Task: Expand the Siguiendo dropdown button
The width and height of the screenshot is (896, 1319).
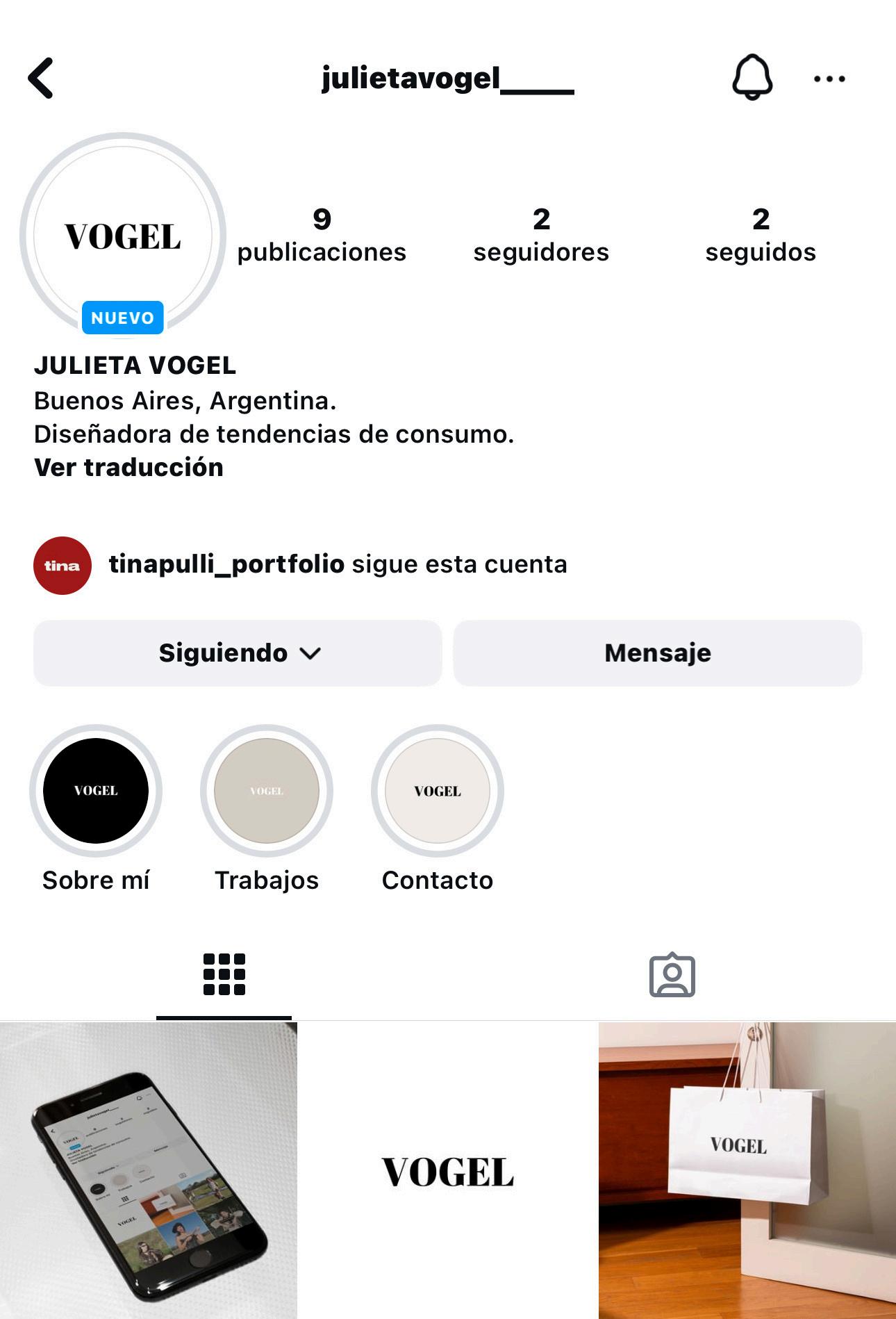Action: tap(238, 653)
